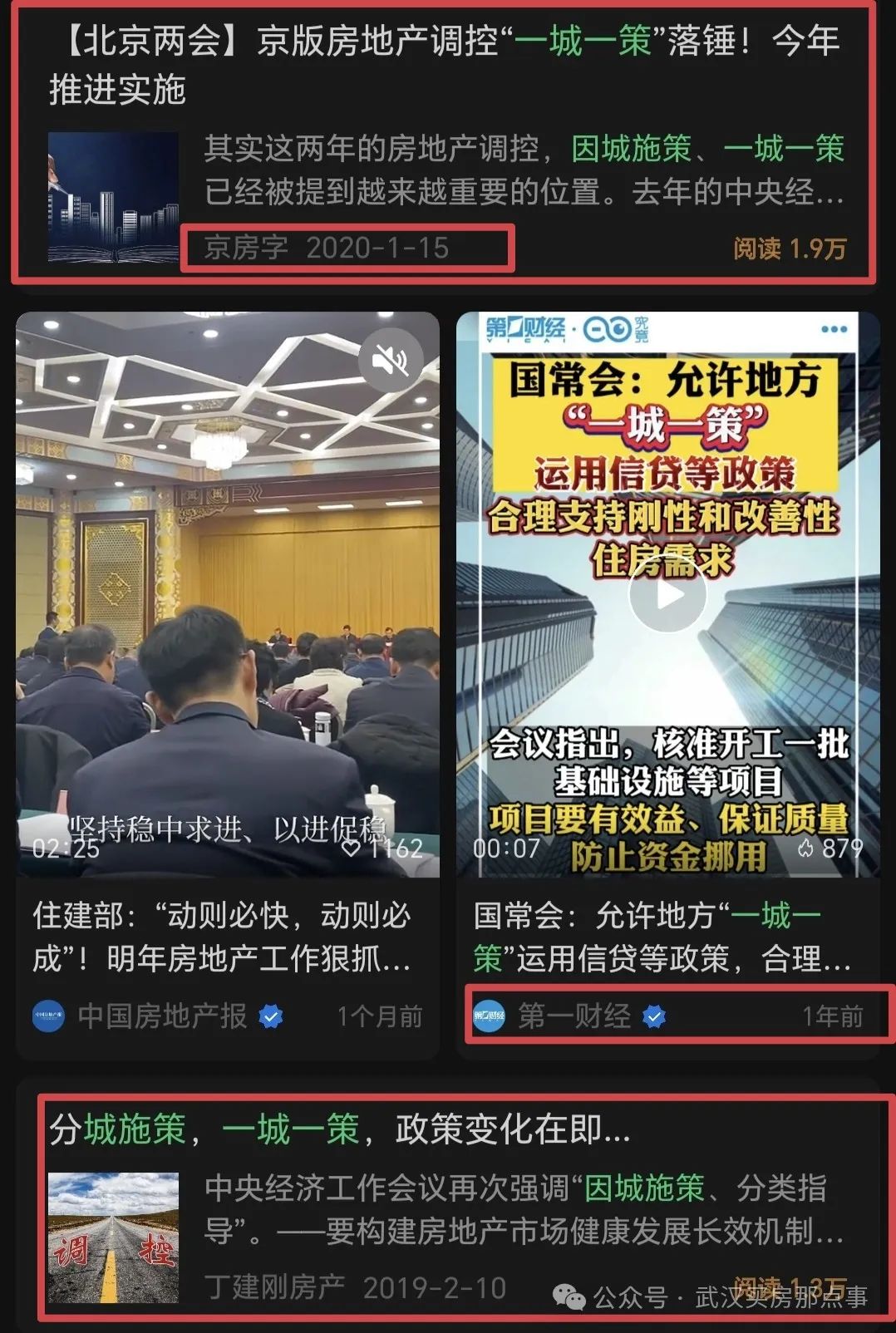Open the 第一财经 account
The width and height of the screenshot is (896, 1333).
click(574, 1016)
